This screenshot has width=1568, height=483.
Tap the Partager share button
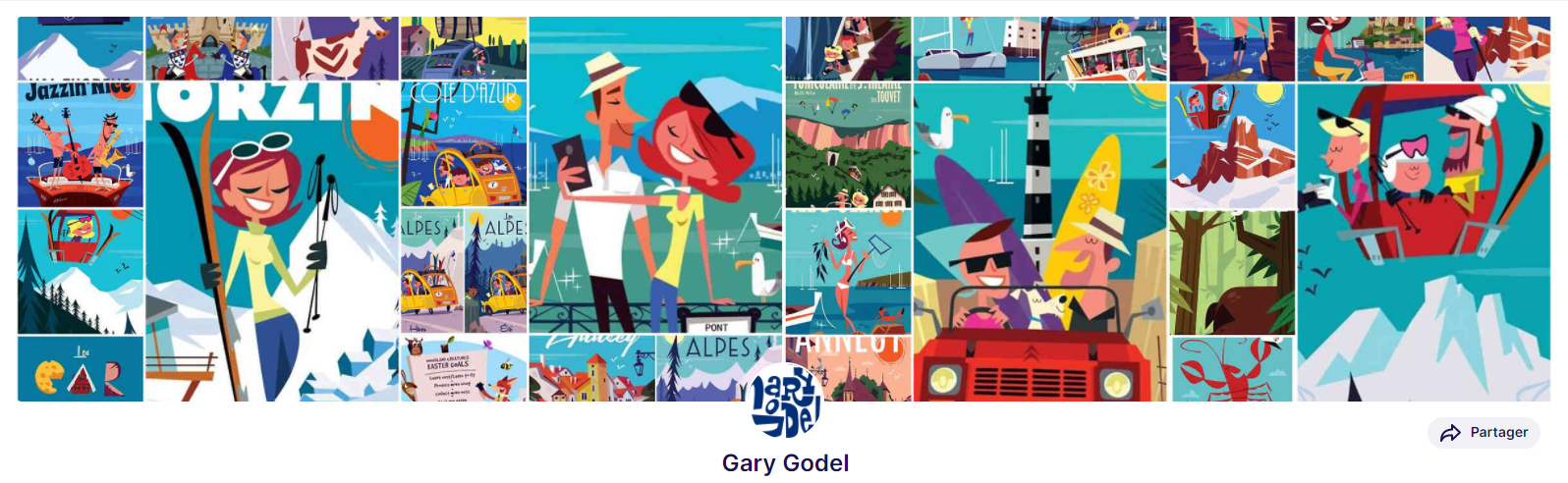pos(1484,433)
